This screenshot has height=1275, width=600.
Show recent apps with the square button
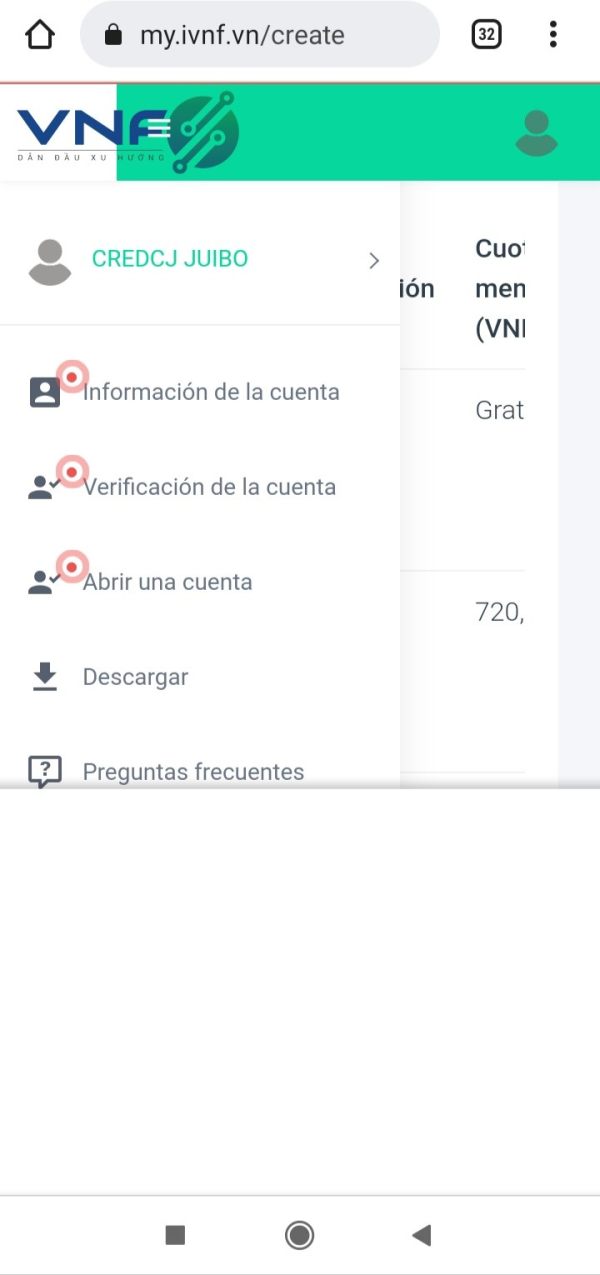(x=175, y=1235)
